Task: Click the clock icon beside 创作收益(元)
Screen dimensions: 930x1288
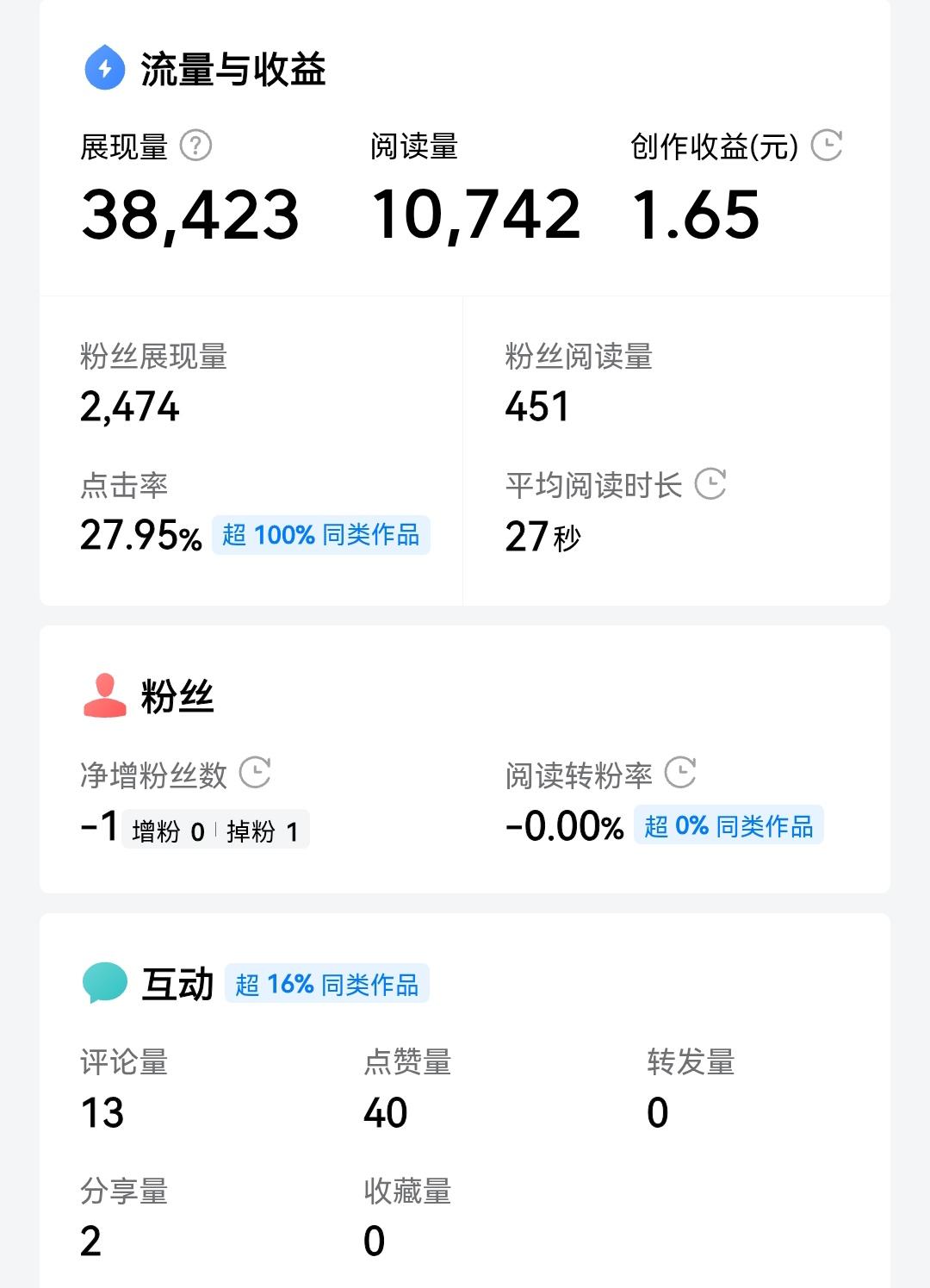Action: (826, 145)
